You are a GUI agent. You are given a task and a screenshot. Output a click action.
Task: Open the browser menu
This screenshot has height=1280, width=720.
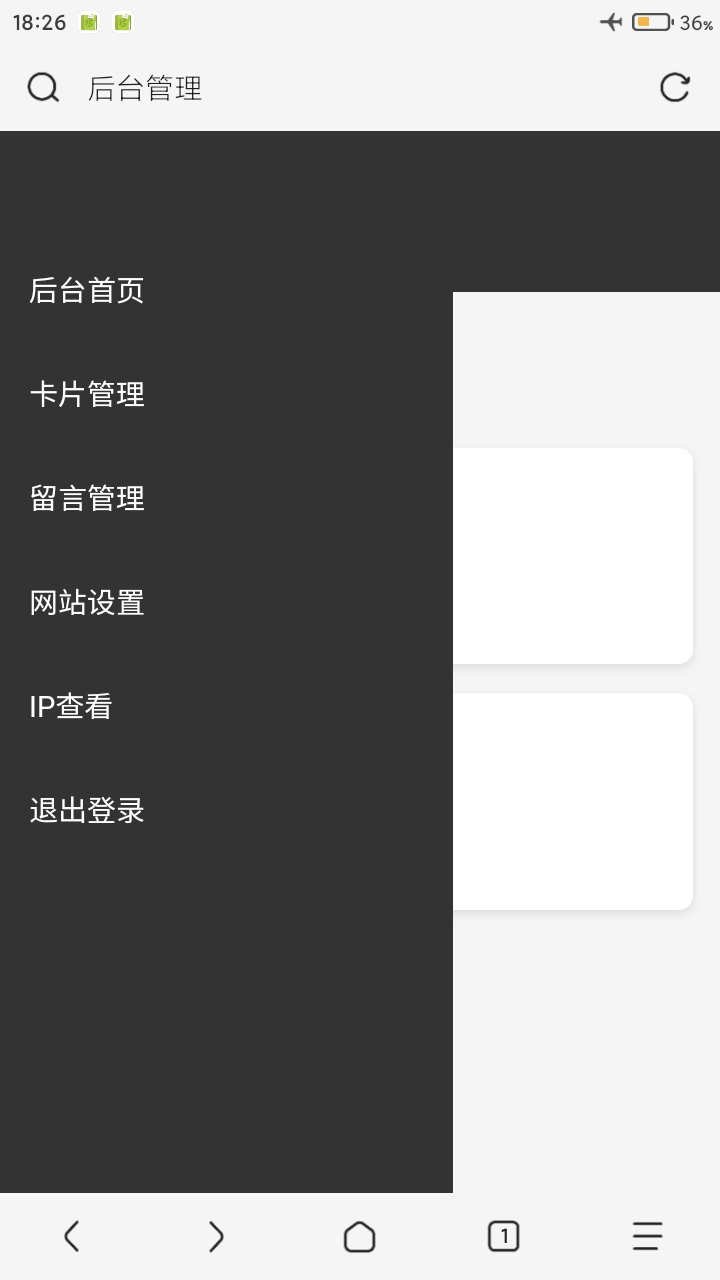[x=648, y=1237]
